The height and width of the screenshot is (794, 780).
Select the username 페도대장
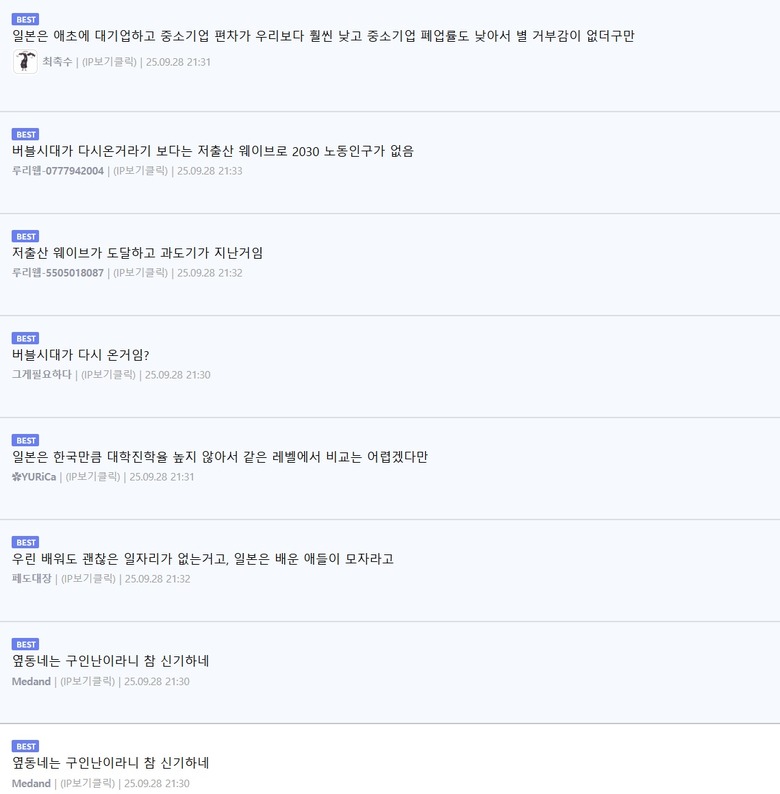pos(31,579)
